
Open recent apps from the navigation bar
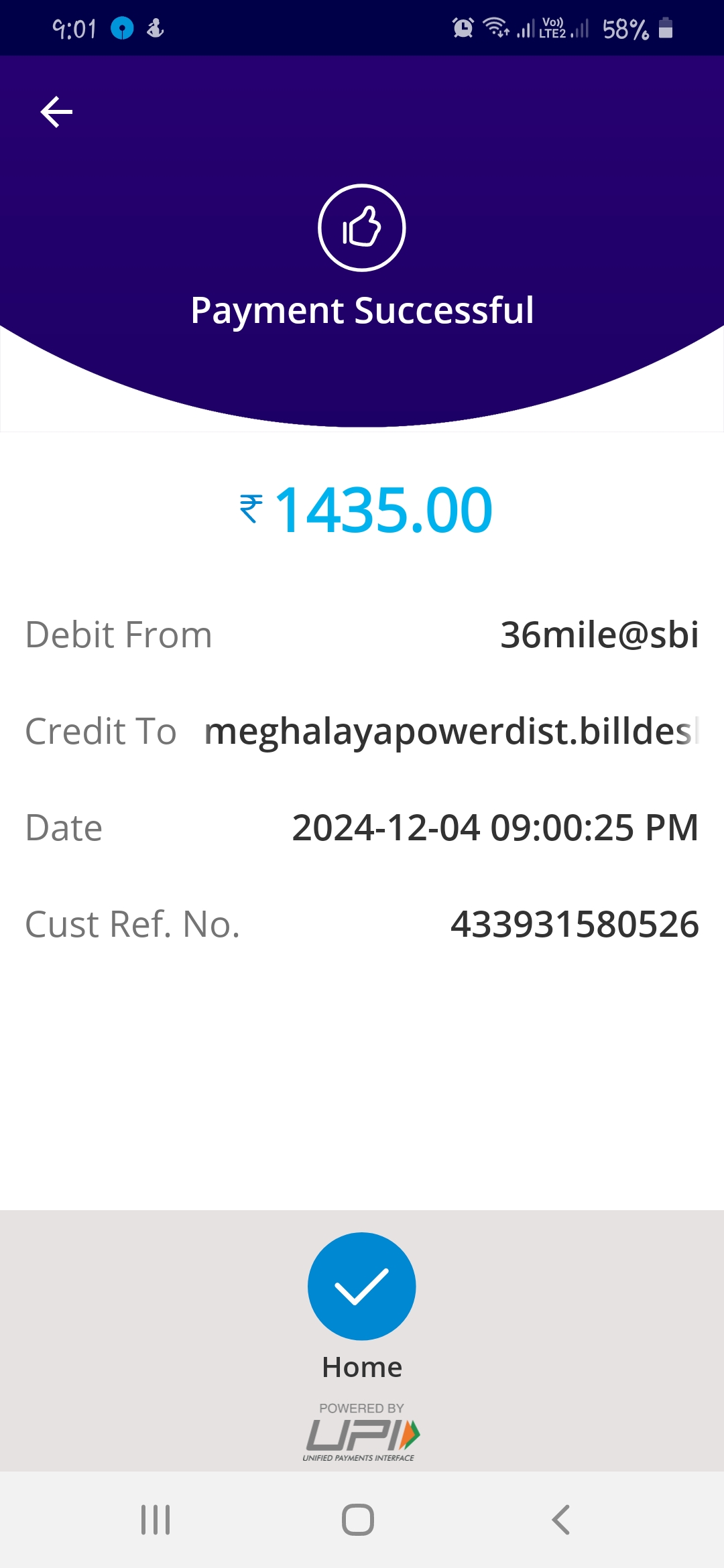pyautogui.click(x=156, y=1520)
